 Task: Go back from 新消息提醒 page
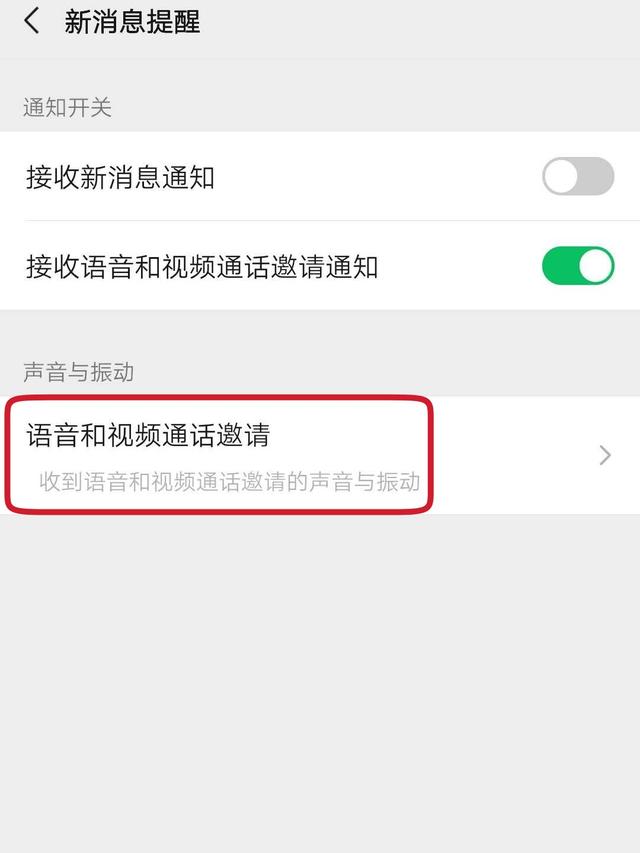(33, 21)
